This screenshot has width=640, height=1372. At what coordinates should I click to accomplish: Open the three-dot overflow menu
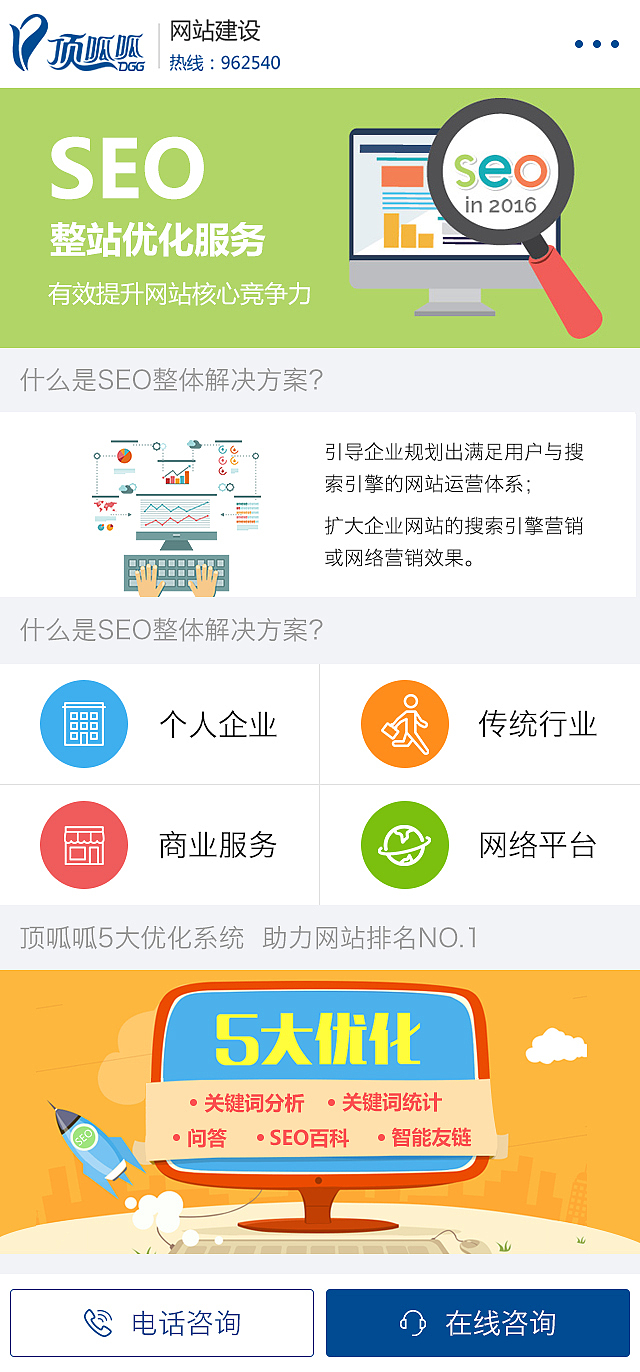click(597, 44)
